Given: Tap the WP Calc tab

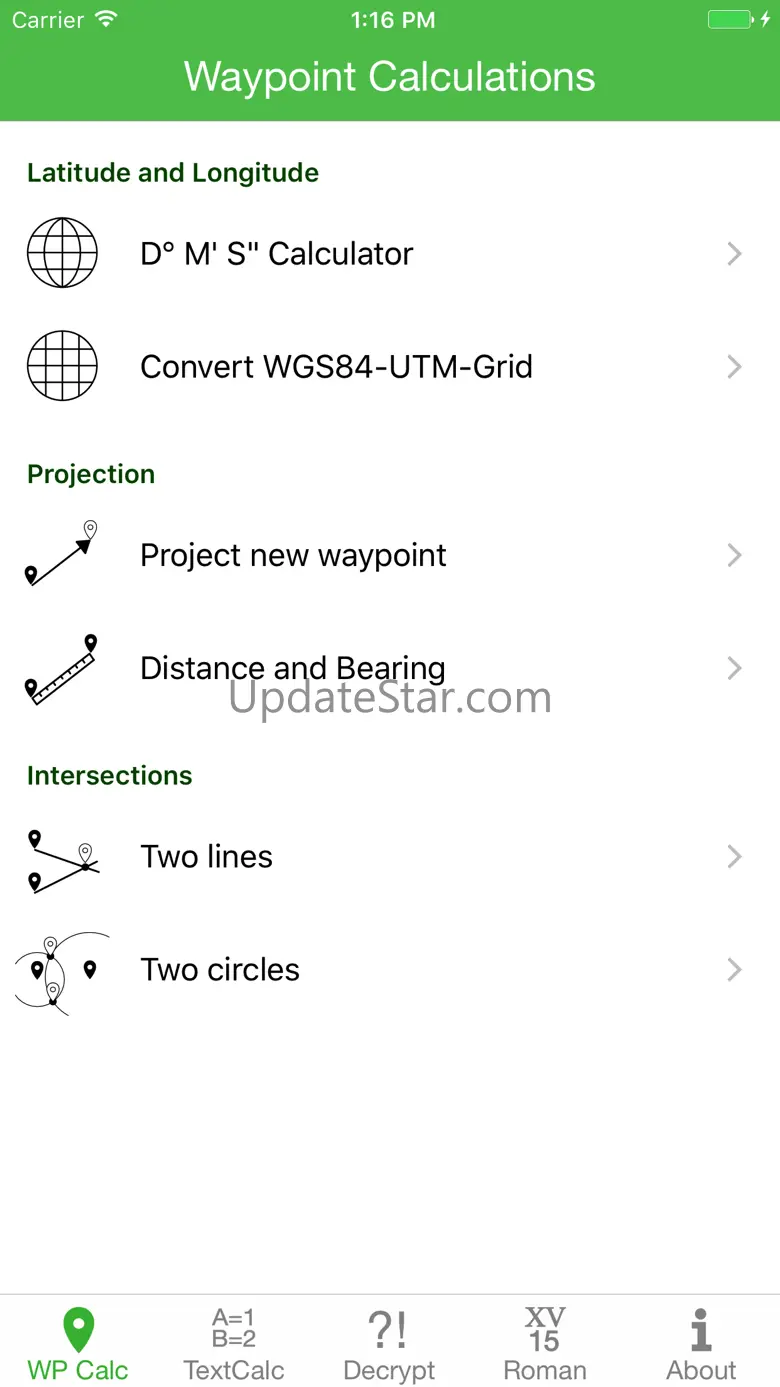Looking at the screenshot, I should point(78,1343).
